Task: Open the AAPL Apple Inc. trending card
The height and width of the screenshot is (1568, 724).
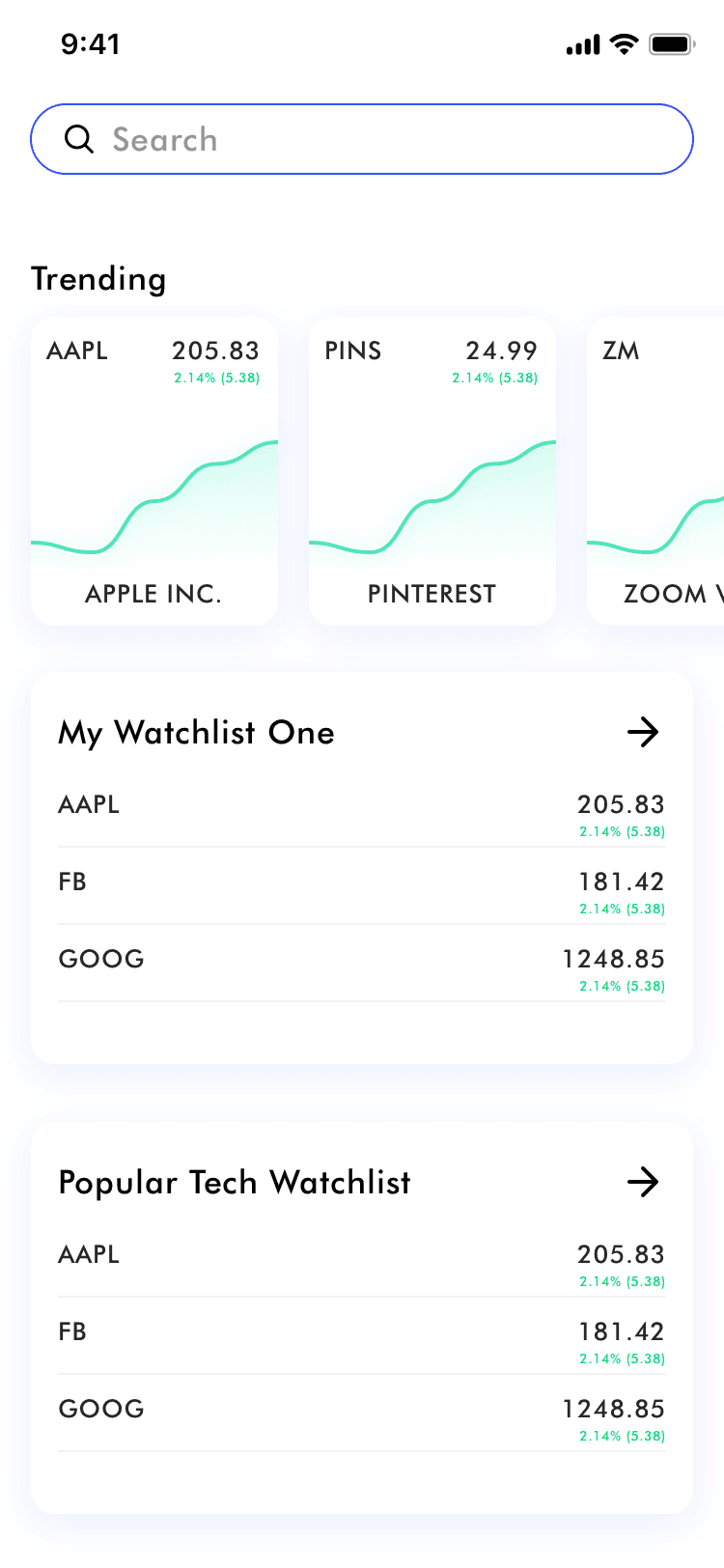Action: coord(154,471)
